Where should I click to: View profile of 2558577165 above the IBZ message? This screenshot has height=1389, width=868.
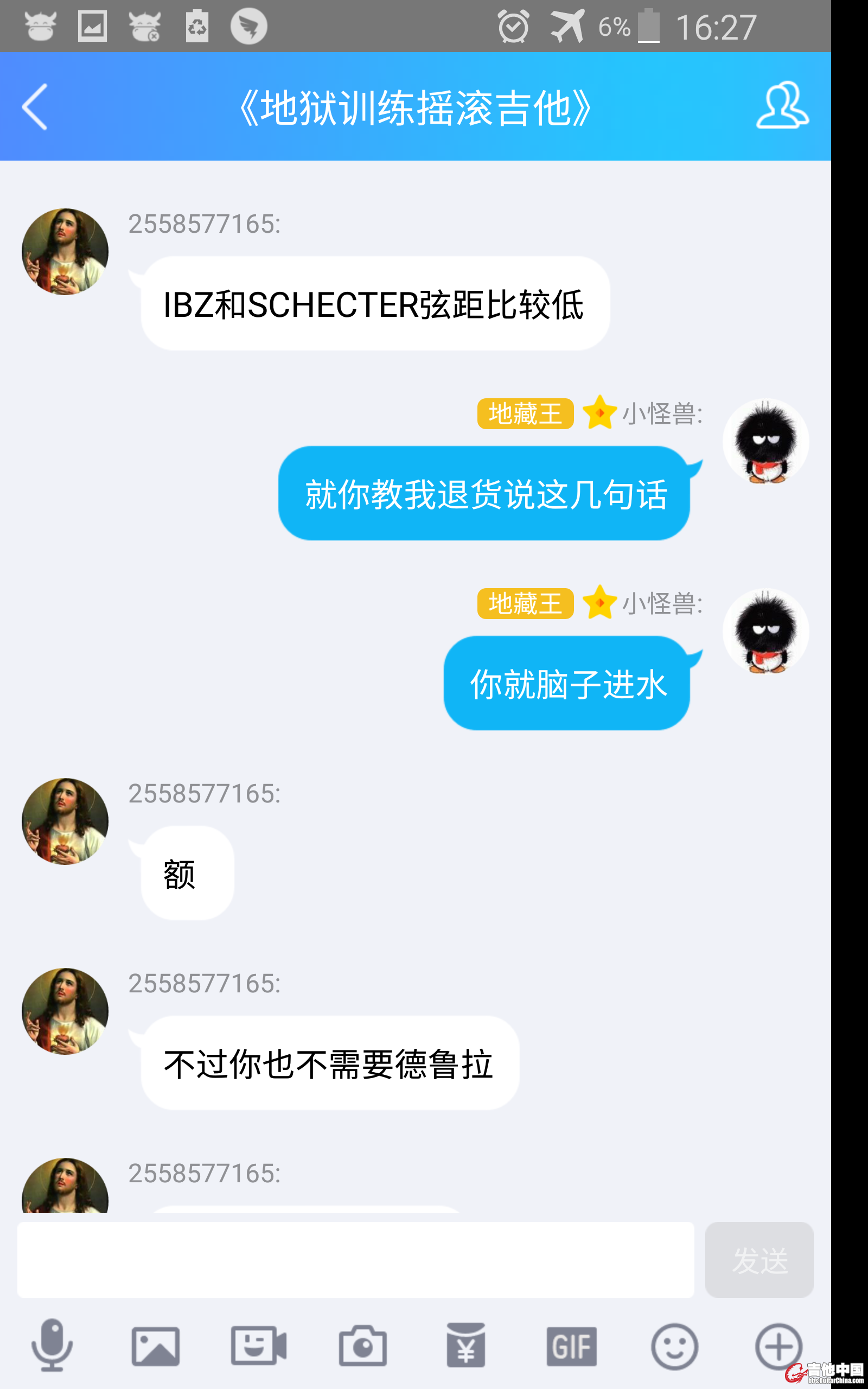point(65,251)
